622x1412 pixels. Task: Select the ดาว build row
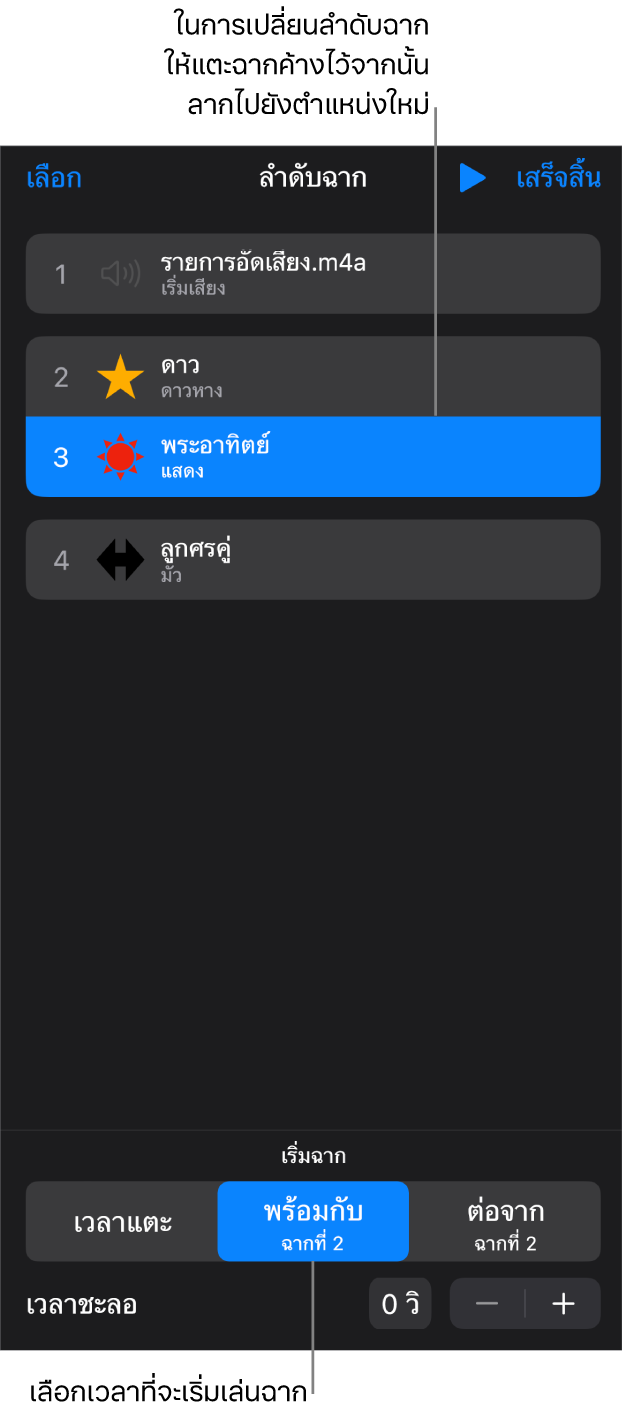pos(312,377)
